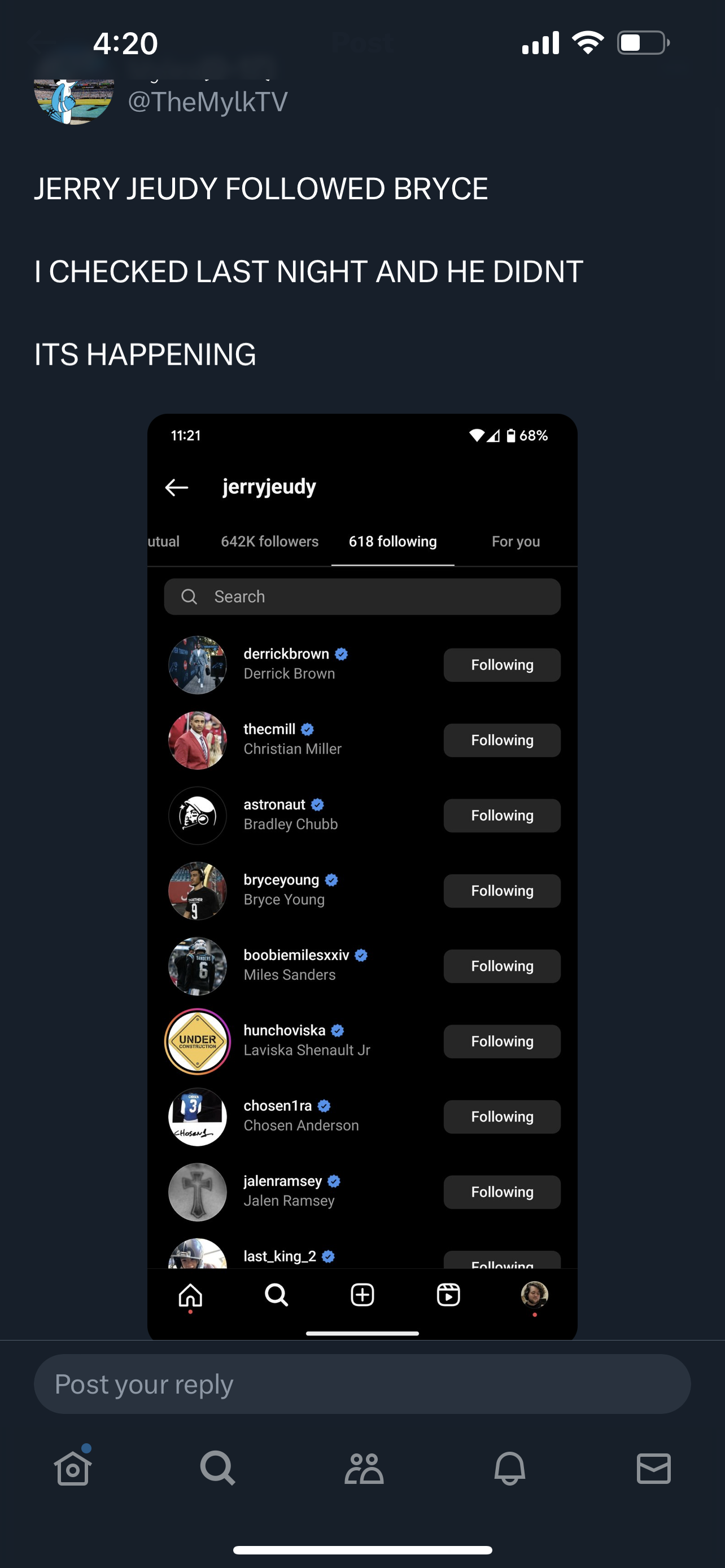725x1568 pixels.
Task: Open the Messages envelope tab
Action: point(654,1468)
